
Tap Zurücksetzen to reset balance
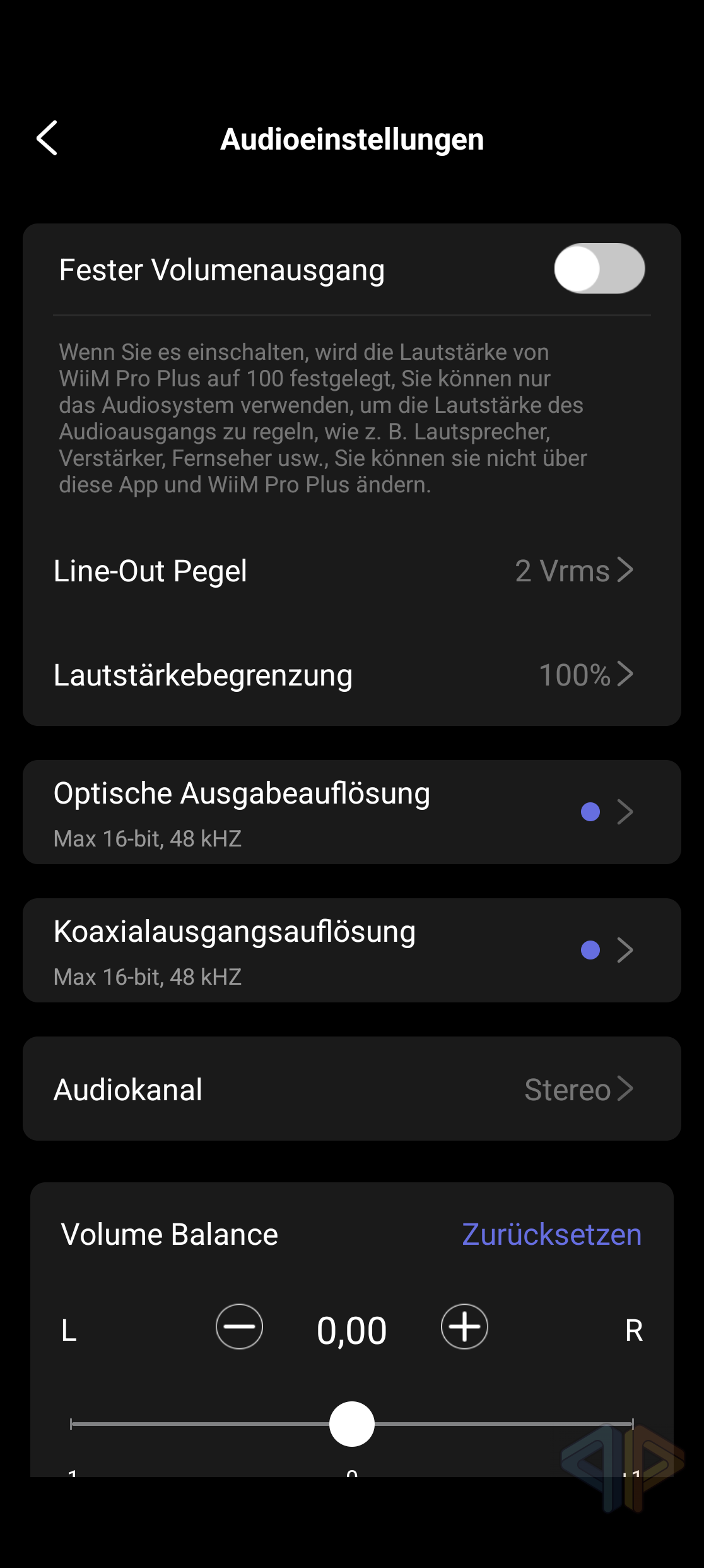tap(551, 1234)
